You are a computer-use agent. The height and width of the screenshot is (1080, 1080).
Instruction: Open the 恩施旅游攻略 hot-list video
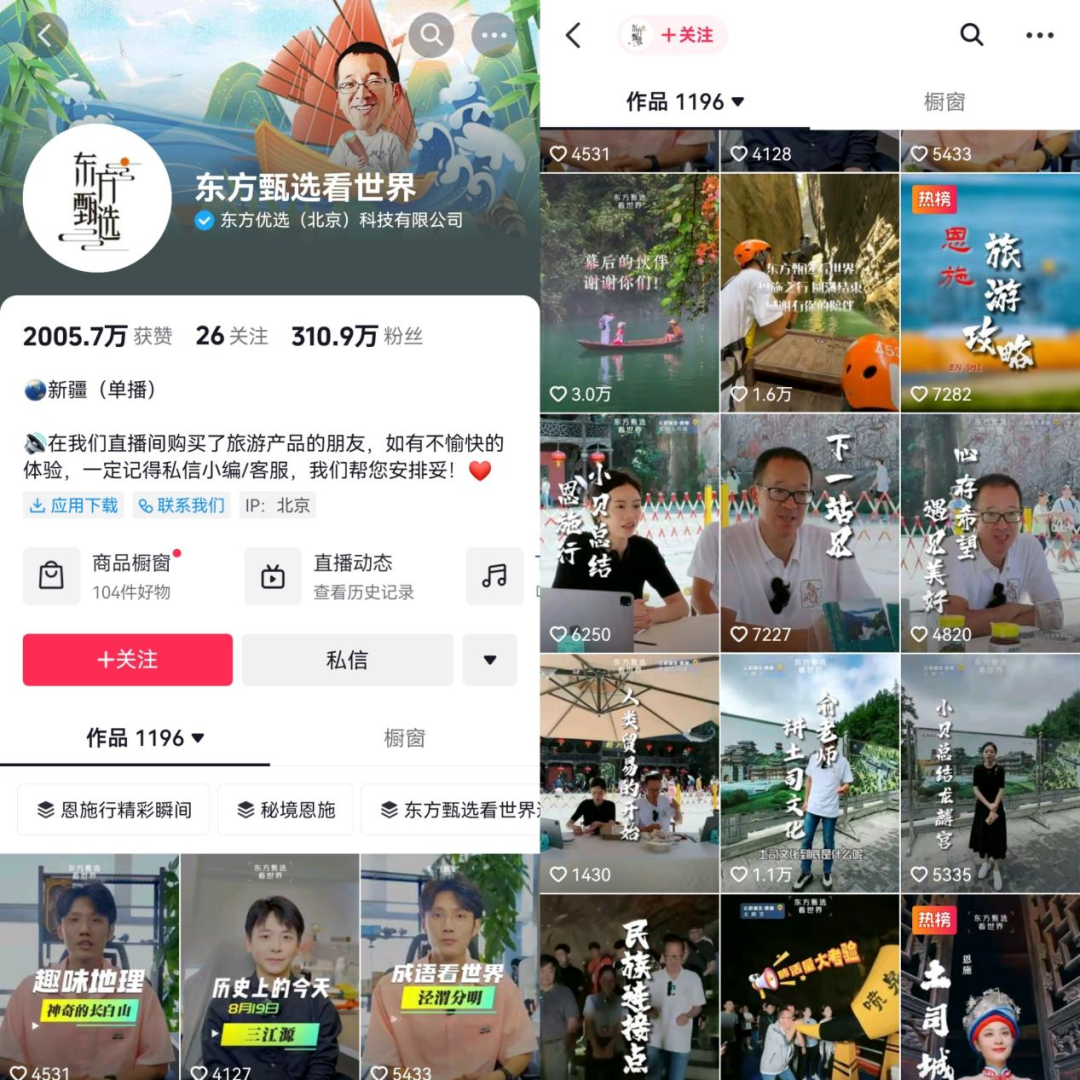click(x=990, y=292)
